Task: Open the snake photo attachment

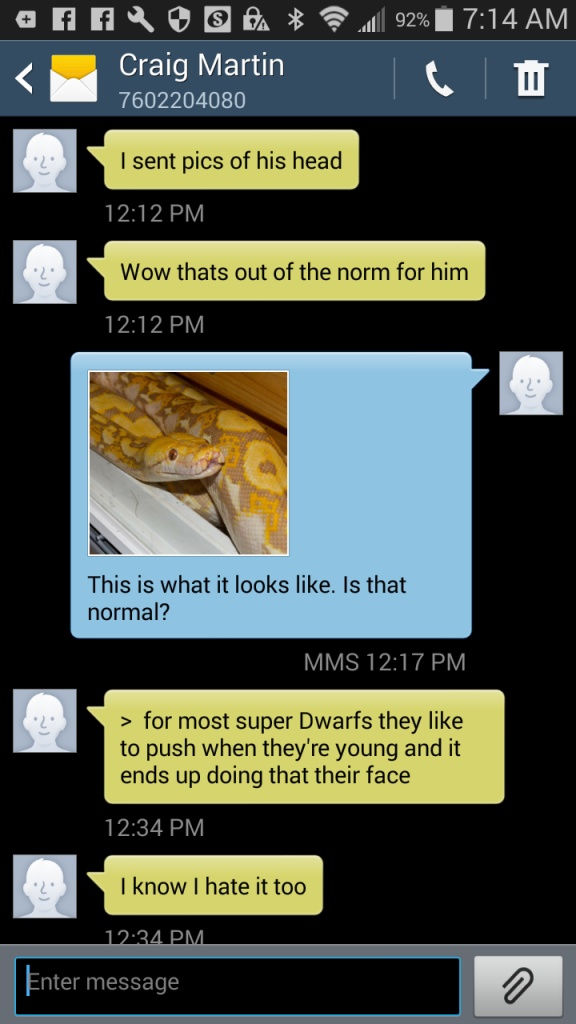Action: point(189,463)
